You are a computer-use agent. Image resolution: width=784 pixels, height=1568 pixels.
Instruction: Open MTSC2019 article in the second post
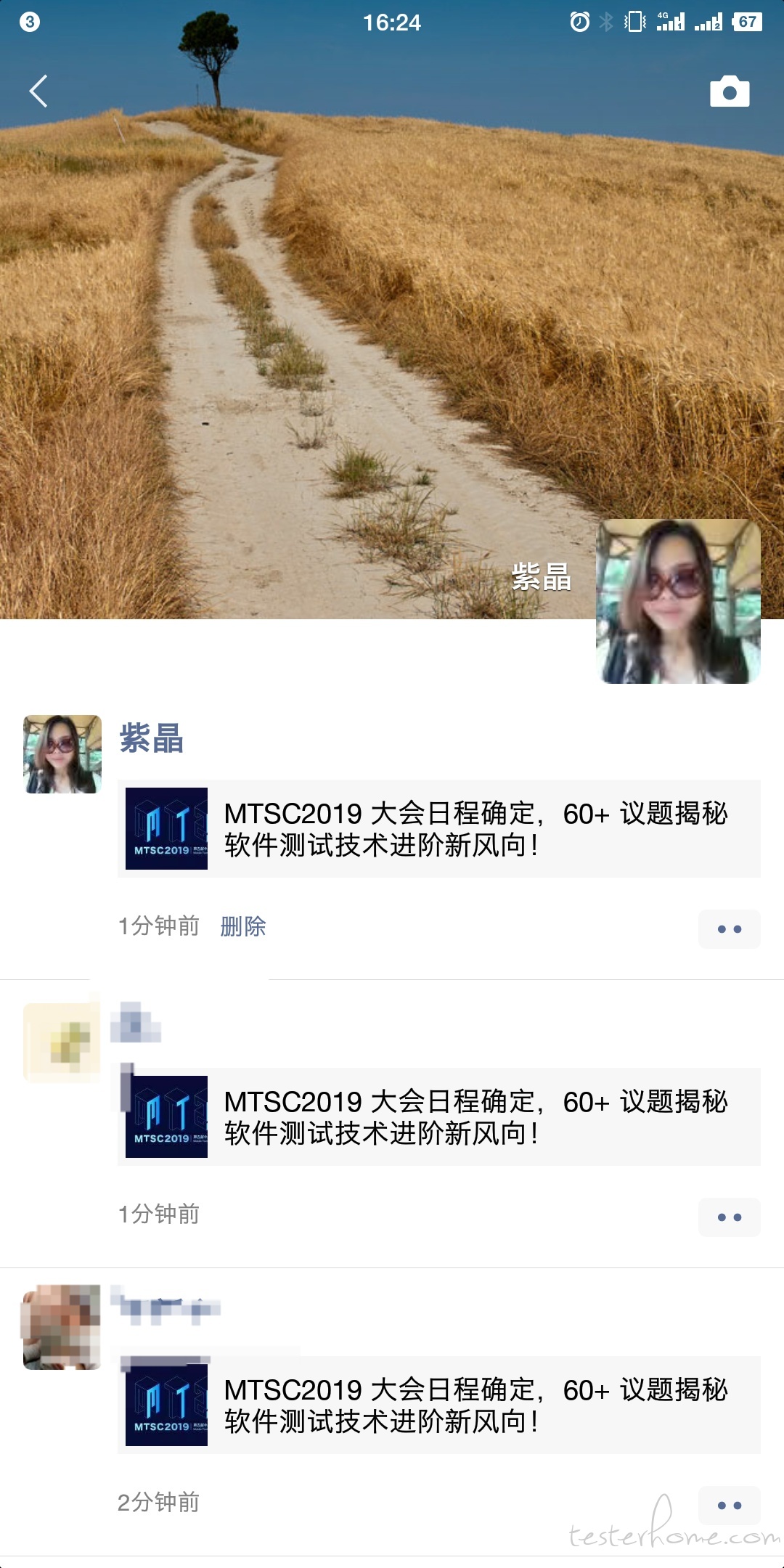click(x=438, y=1117)
